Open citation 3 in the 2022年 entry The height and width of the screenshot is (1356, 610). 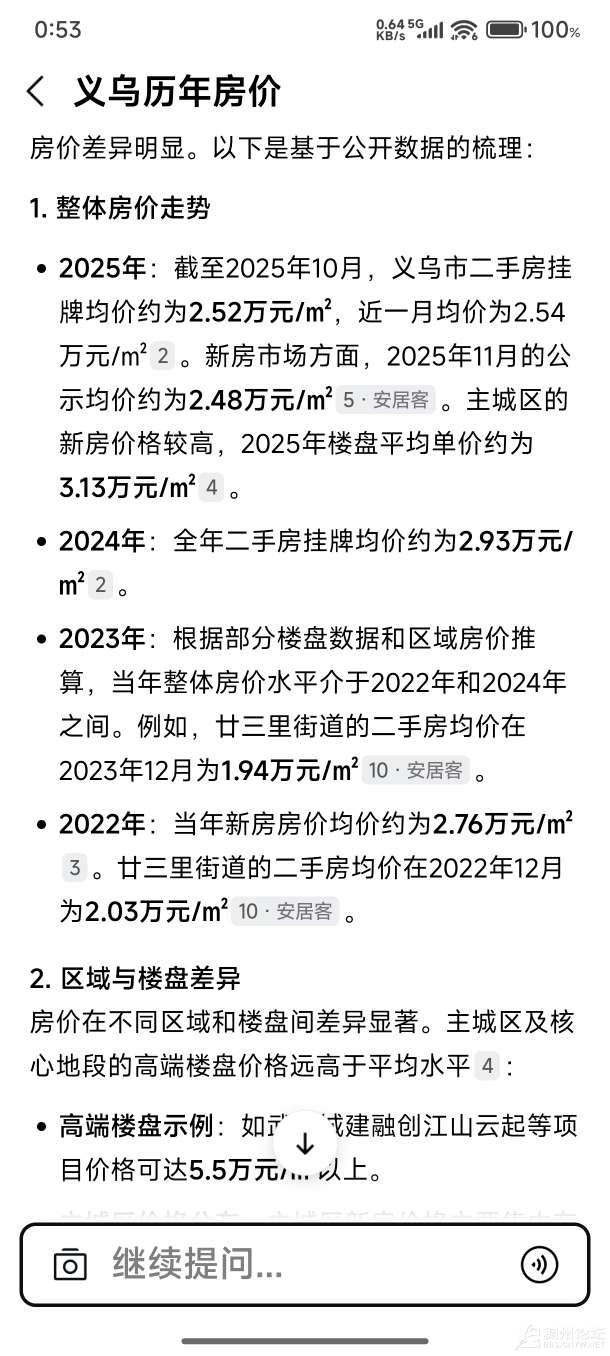click(x=75, y=868)
